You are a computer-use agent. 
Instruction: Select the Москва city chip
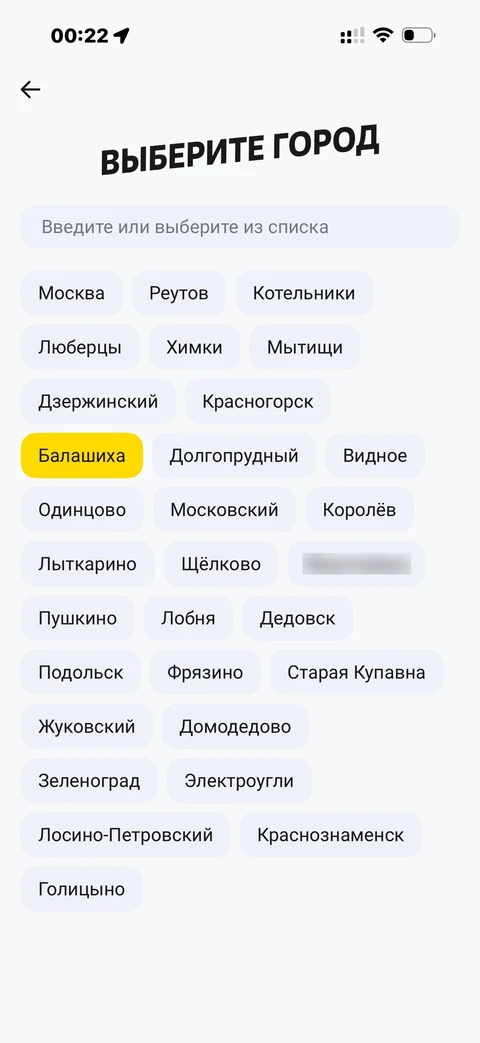click(72, 293)
